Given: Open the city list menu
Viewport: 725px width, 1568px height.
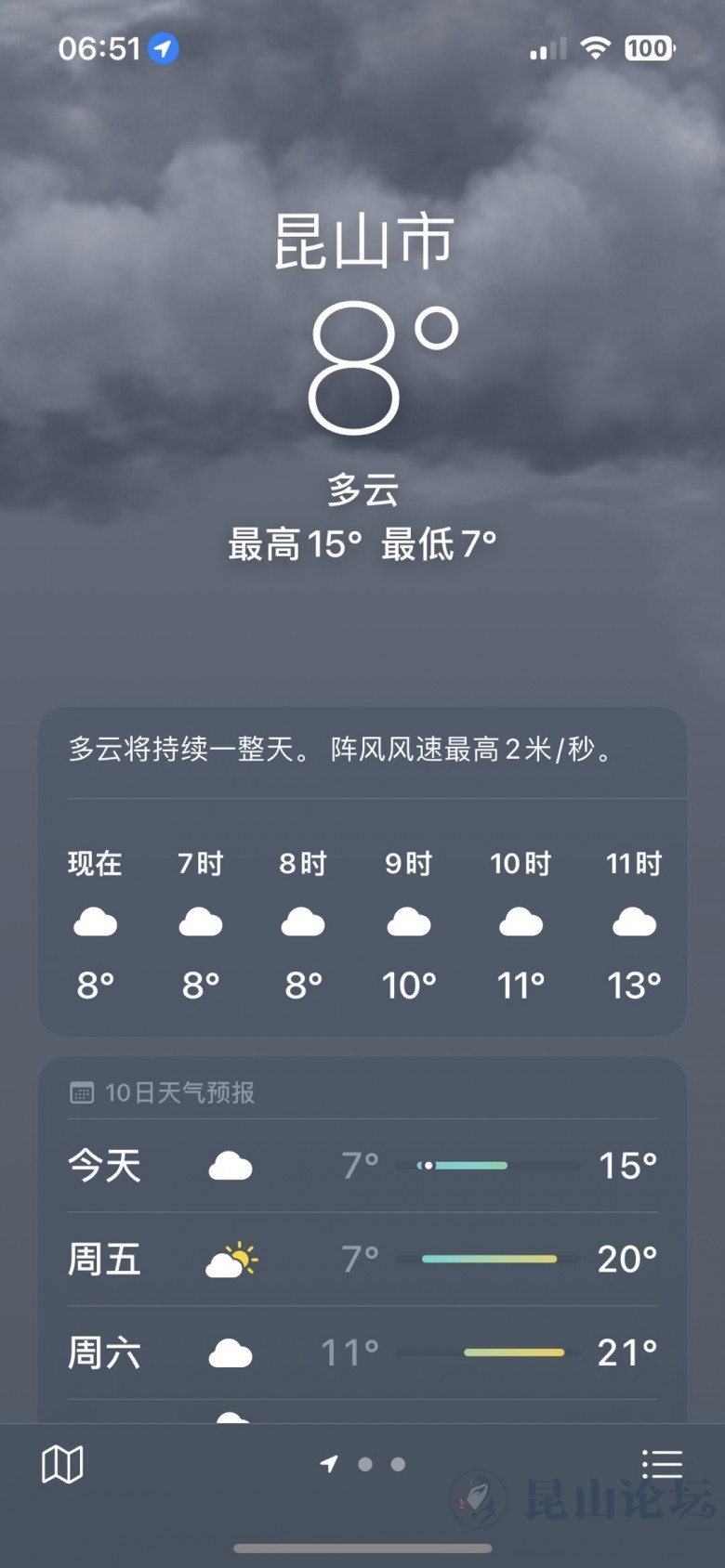Looking at the screenshot, I should [x=662, y=1465].
